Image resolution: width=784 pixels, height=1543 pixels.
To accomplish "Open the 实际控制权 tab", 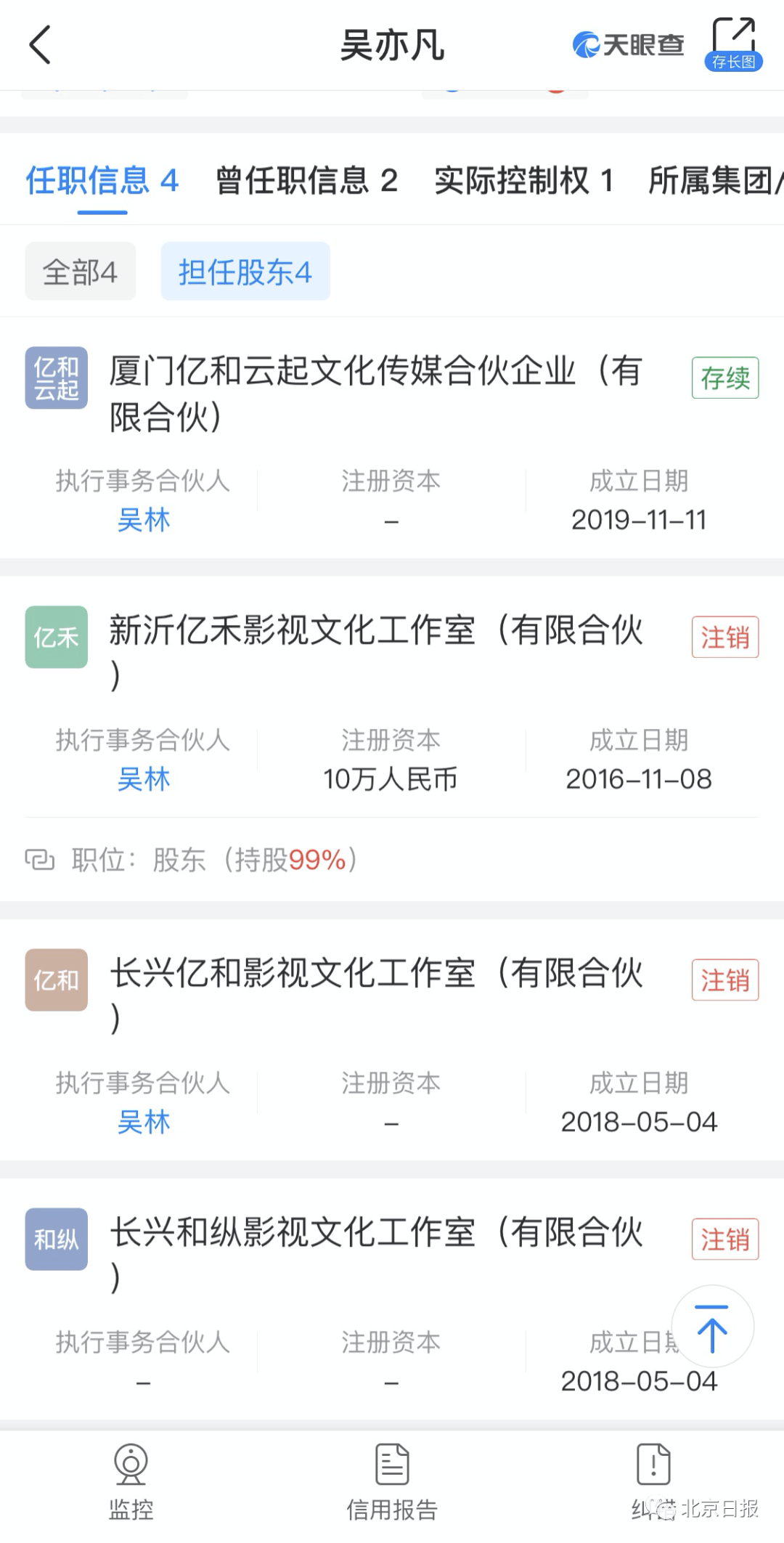I will click(x=523, y=181).
